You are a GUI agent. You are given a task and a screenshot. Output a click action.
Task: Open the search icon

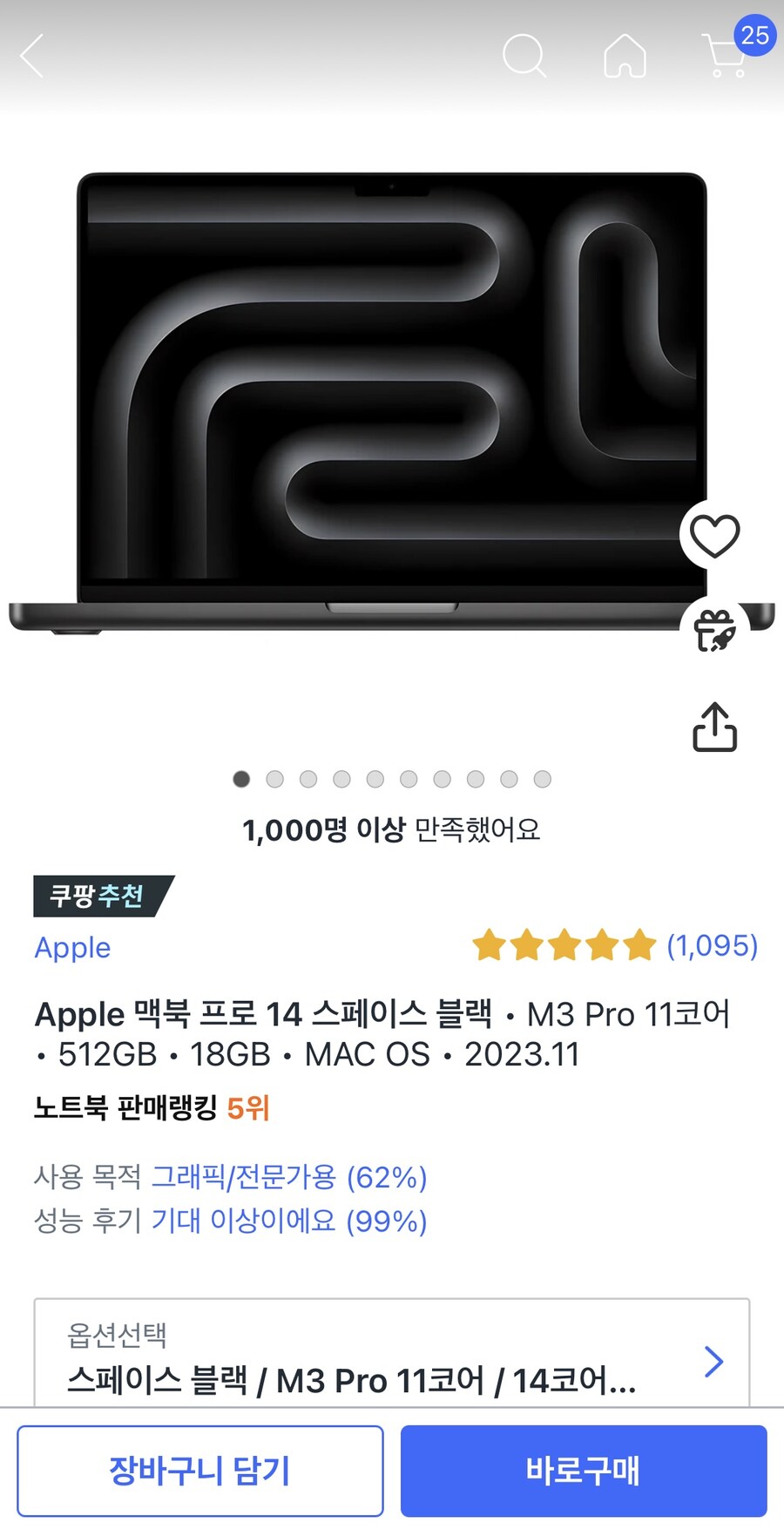[x=524, y=57]
